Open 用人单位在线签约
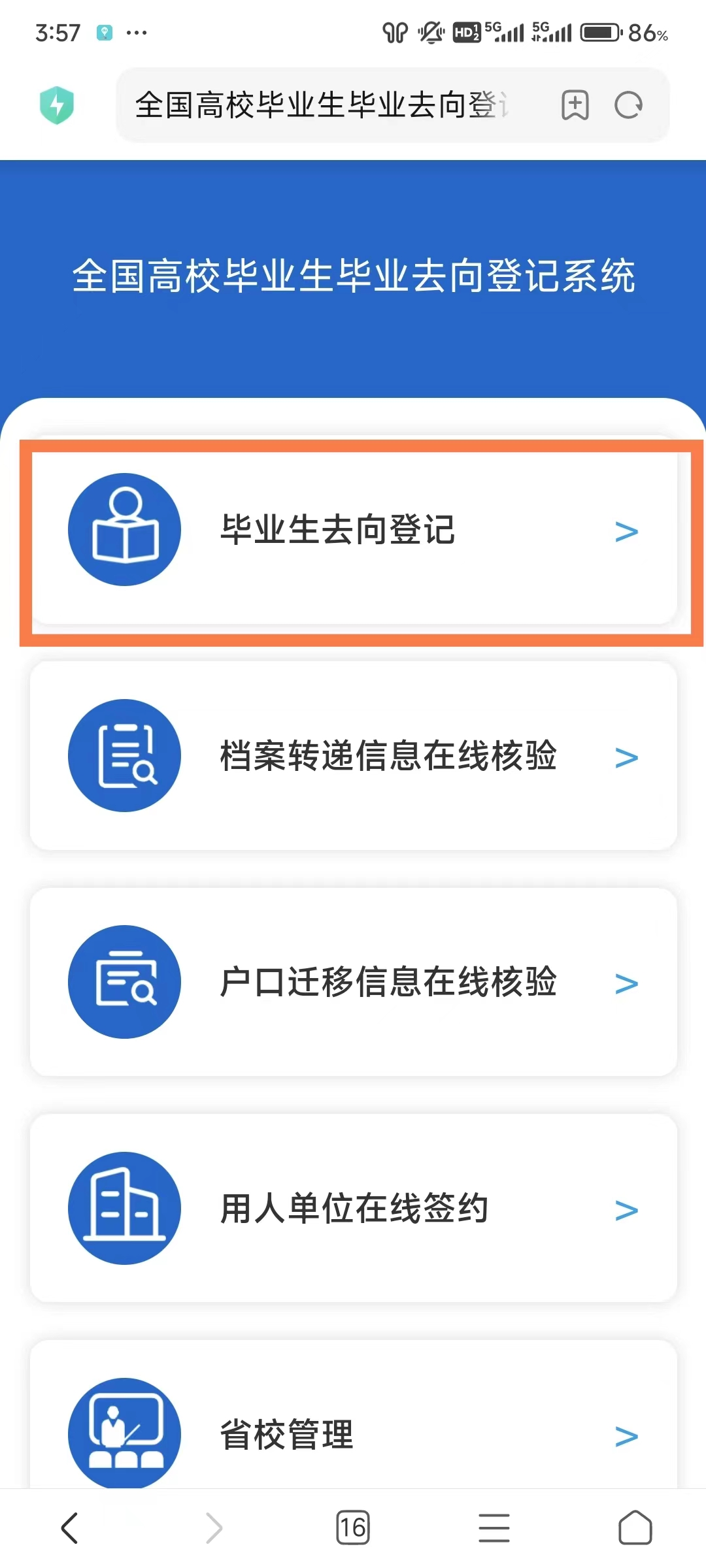706x1568 pixels. pos(354,1208)
